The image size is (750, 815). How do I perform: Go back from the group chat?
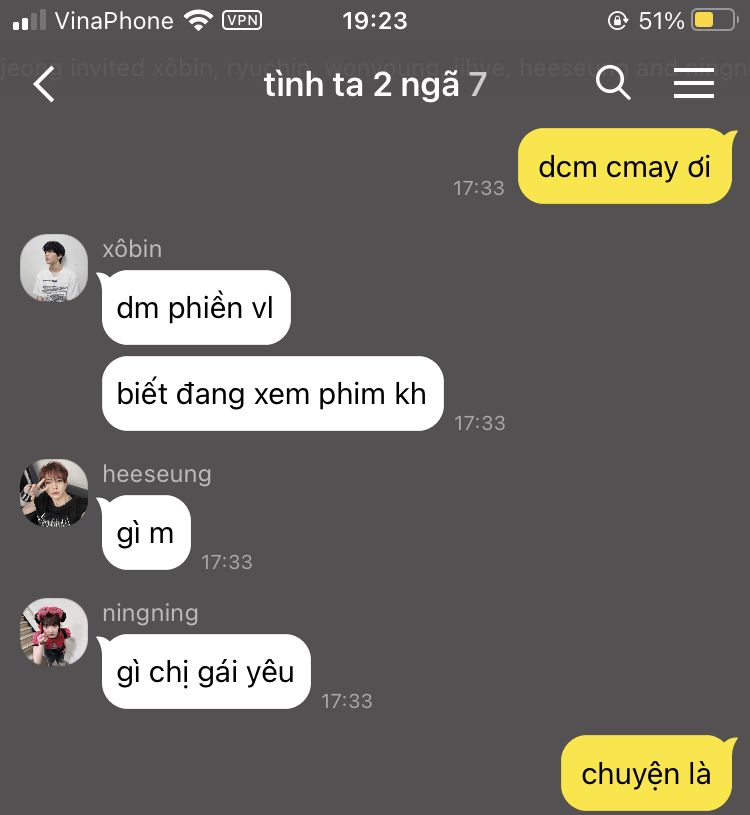tap(44, 85)
